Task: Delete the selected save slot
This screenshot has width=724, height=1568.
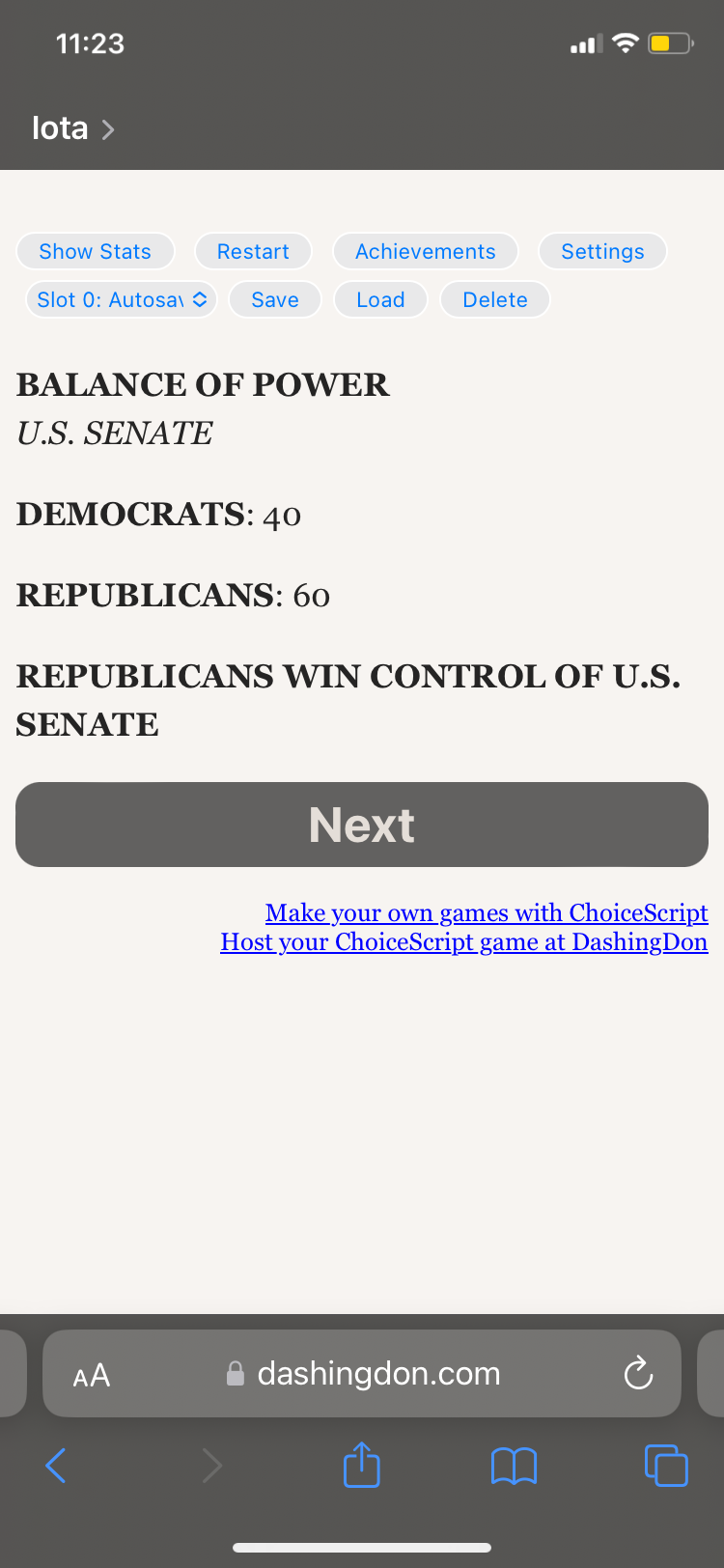Action: tap(494, 299)
